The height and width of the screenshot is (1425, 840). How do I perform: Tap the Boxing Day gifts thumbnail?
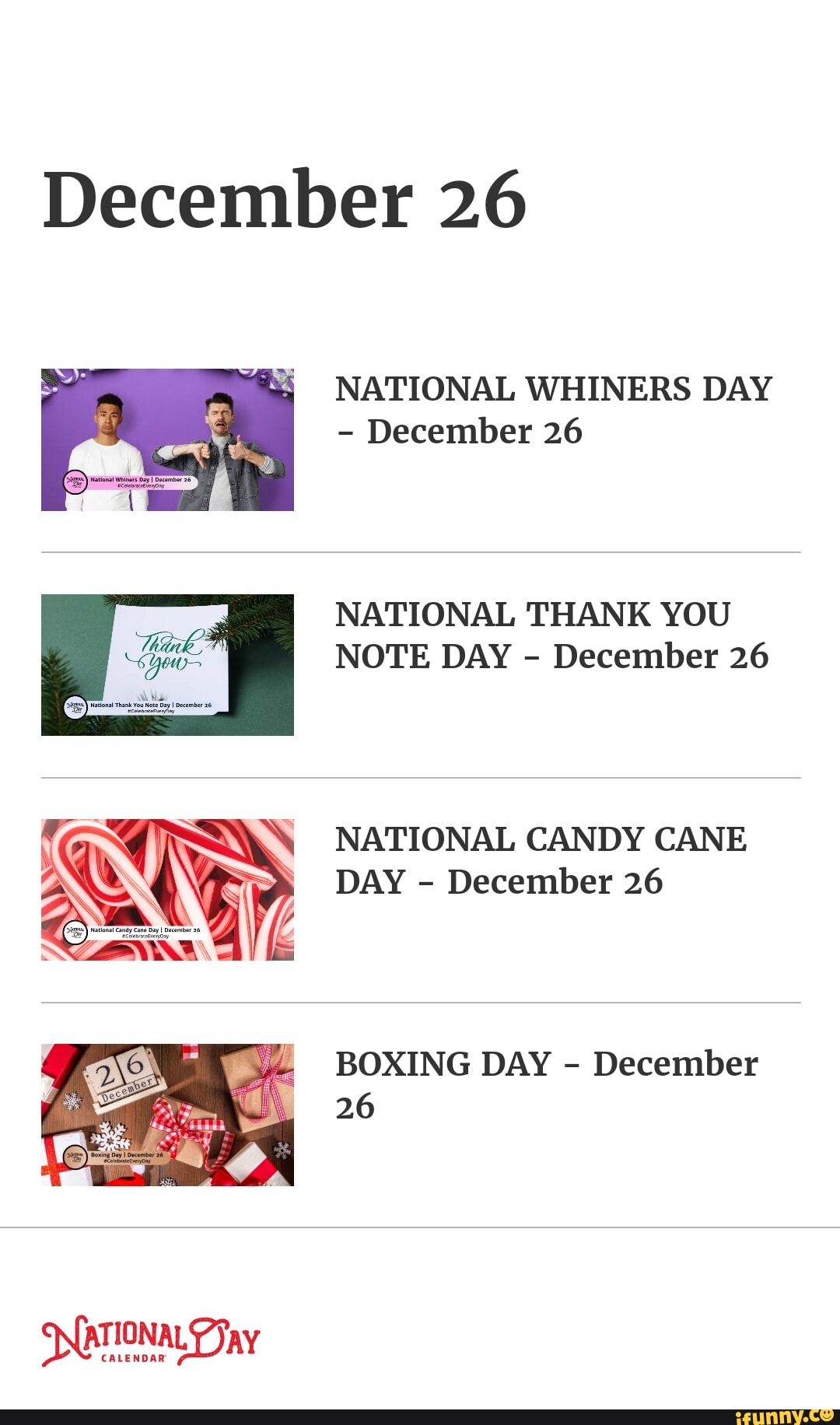coord(167,1115)
